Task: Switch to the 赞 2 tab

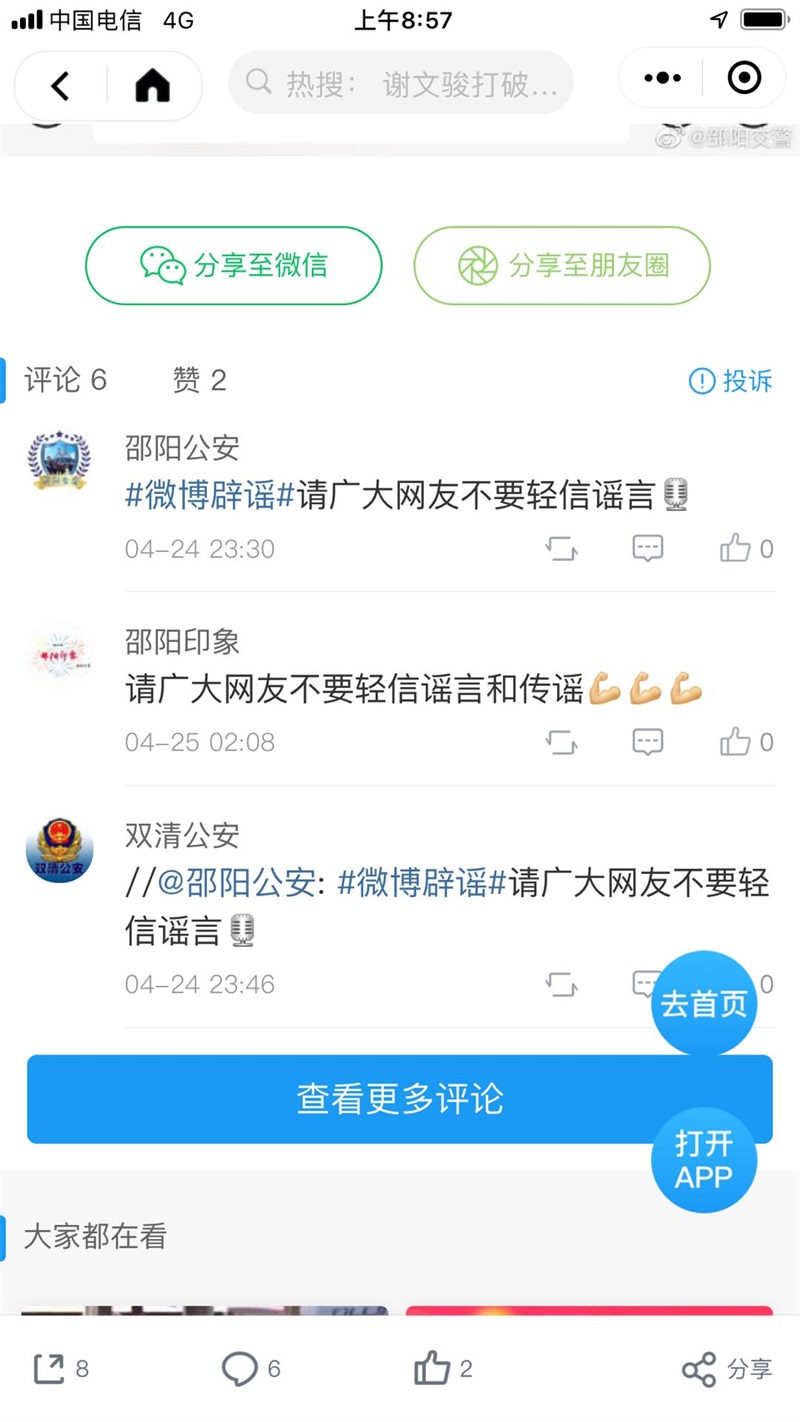Action: coord(199,380)
